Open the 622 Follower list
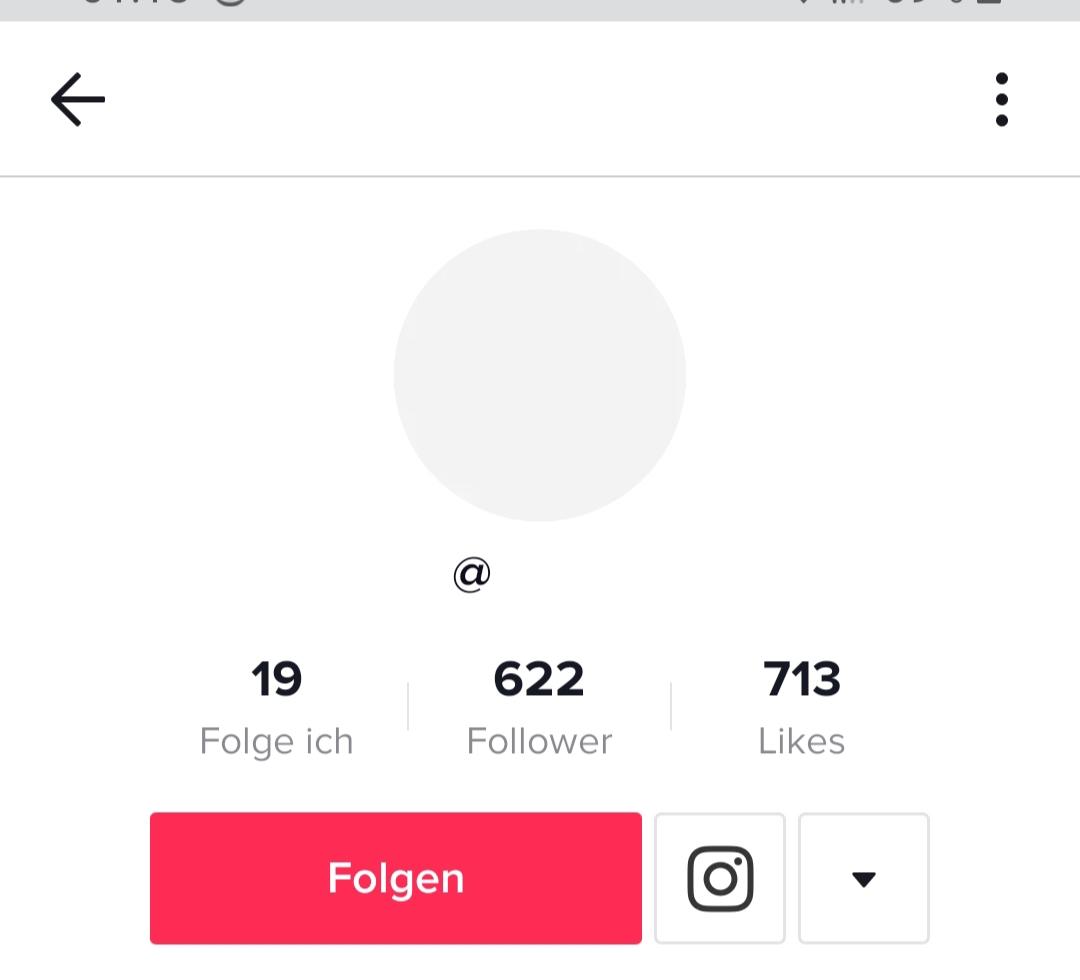Viewport: 1080px width, 980px height. (x=539, y=706)
